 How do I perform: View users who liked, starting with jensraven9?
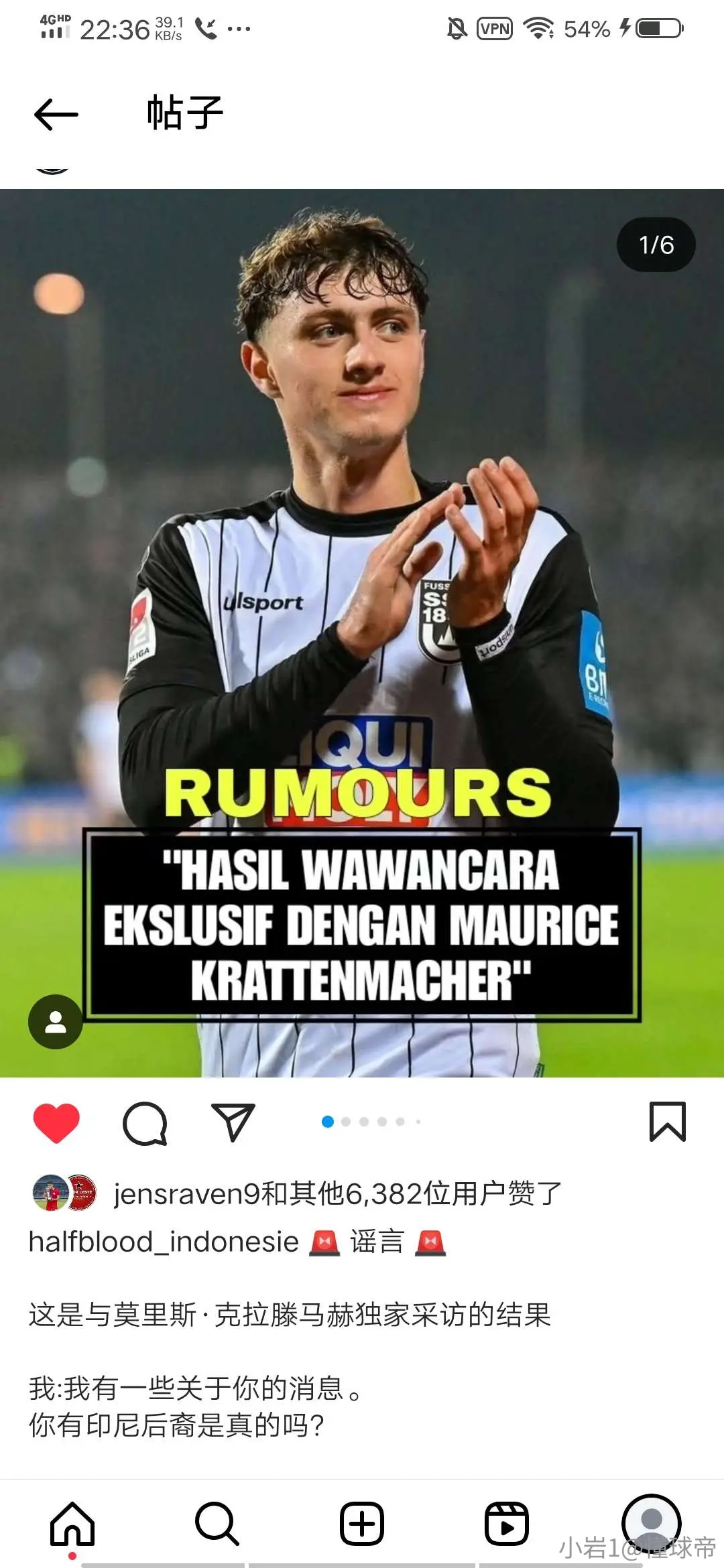pos(337,1193)
